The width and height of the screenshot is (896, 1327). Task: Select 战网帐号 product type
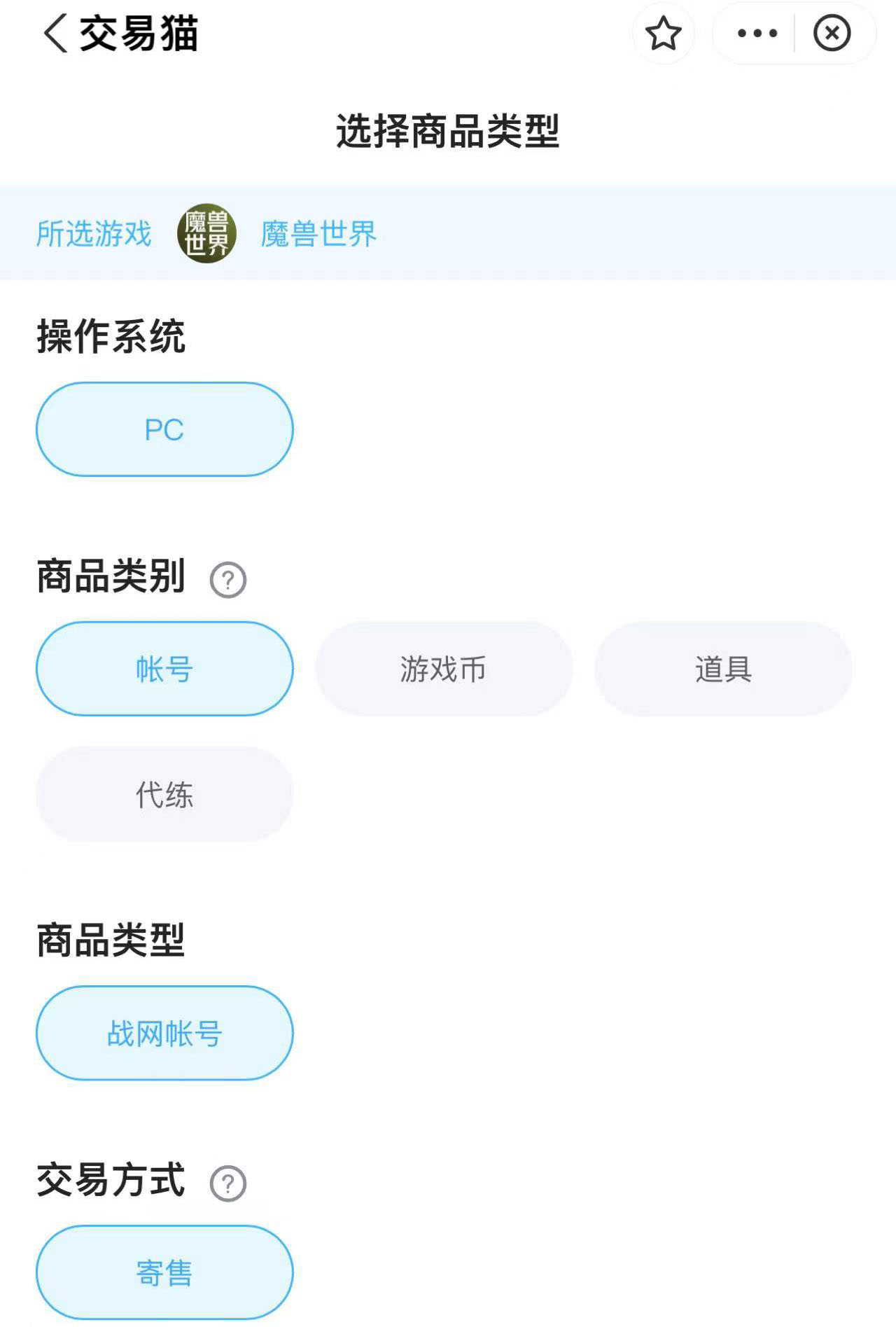164,1033
